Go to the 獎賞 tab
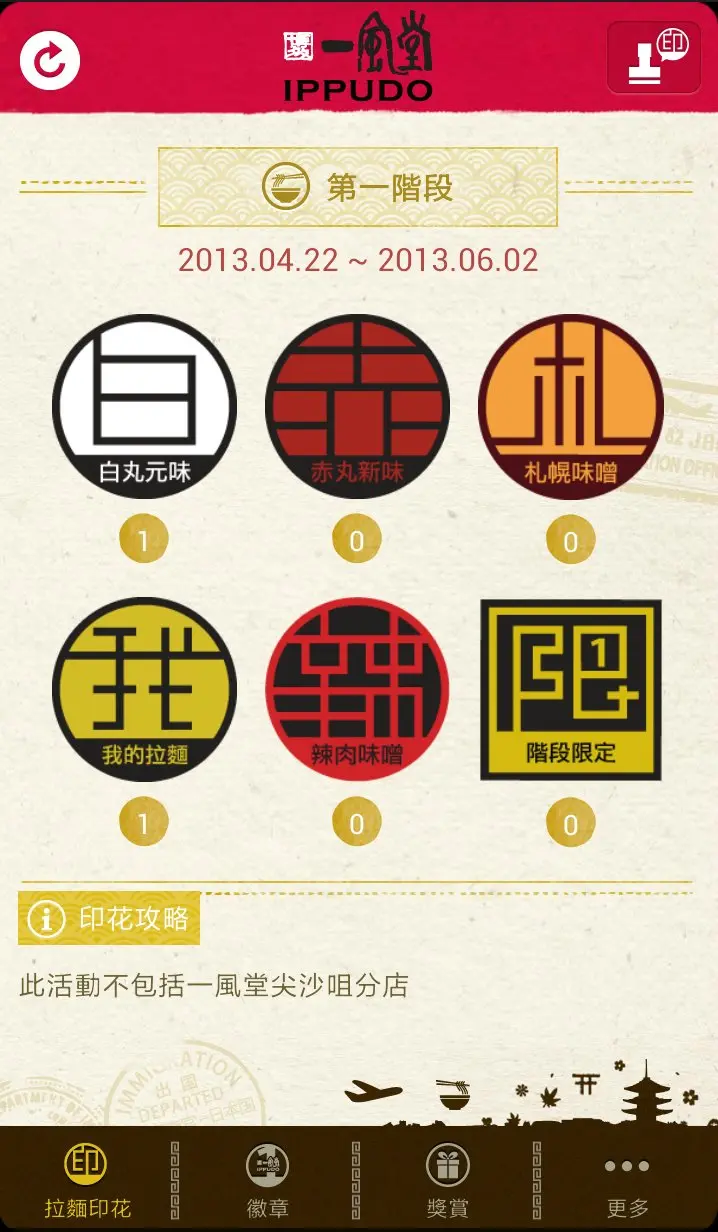This screenshot has height=1232, width=718. coord(447,1180)
